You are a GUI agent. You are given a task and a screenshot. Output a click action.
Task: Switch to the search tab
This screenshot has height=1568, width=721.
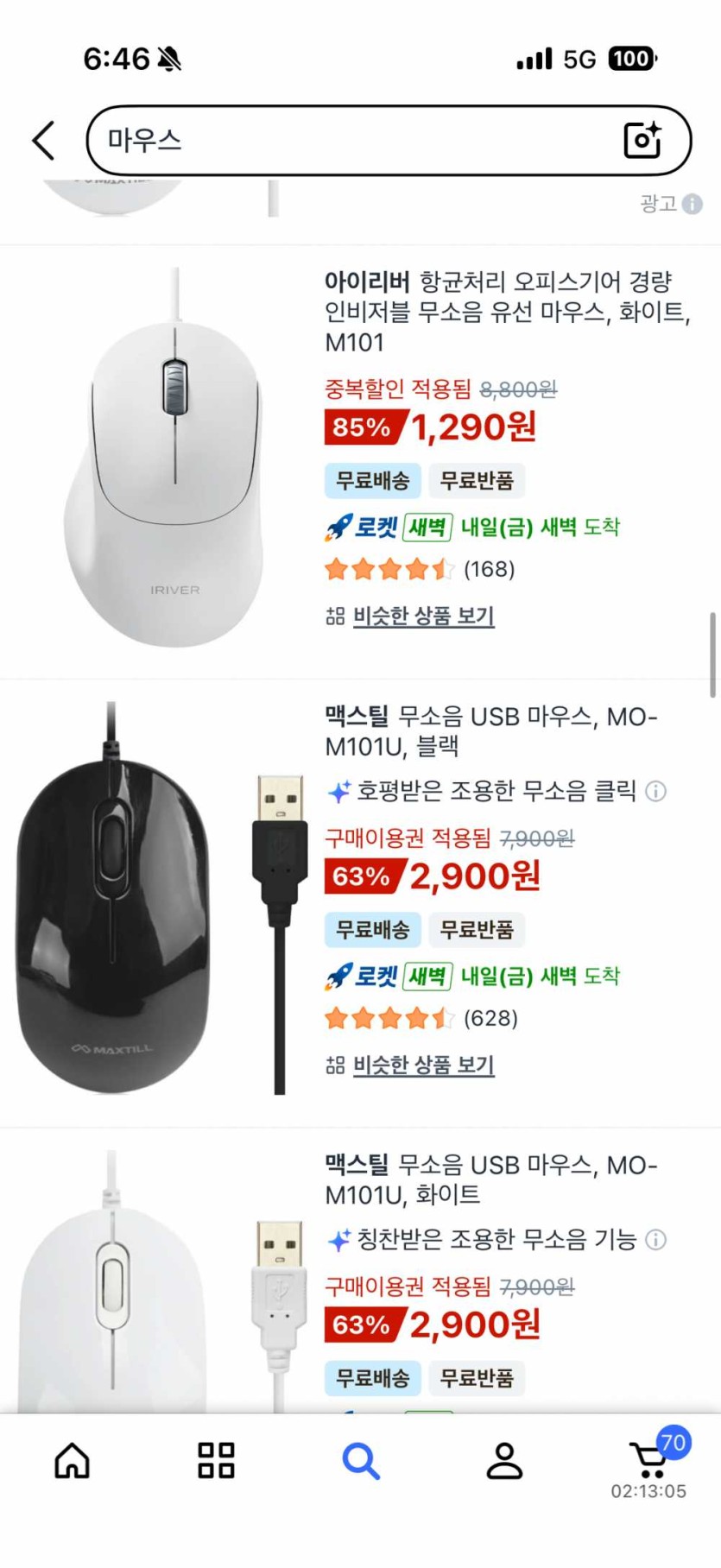(x=361, y=1461)
